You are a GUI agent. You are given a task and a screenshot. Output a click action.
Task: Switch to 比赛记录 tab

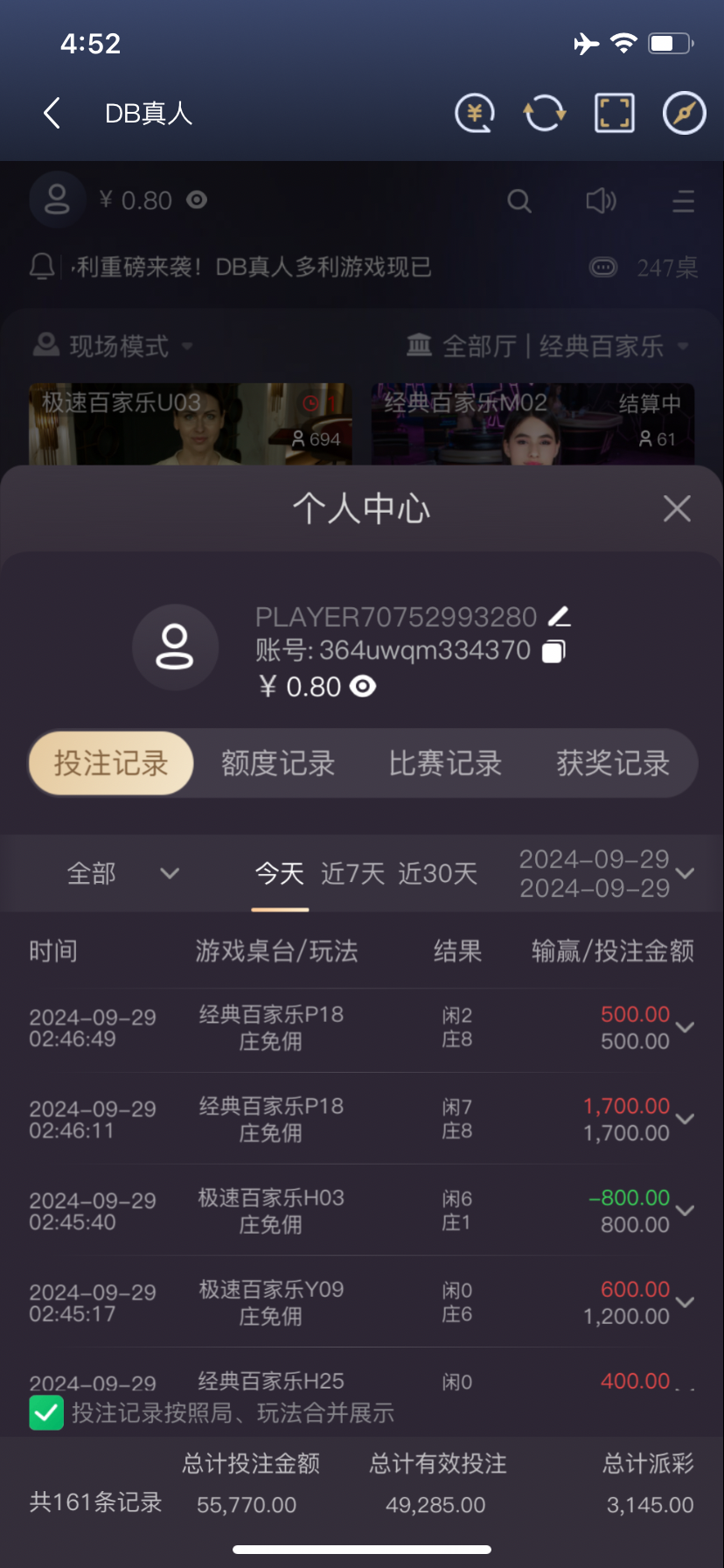(445, 763)
